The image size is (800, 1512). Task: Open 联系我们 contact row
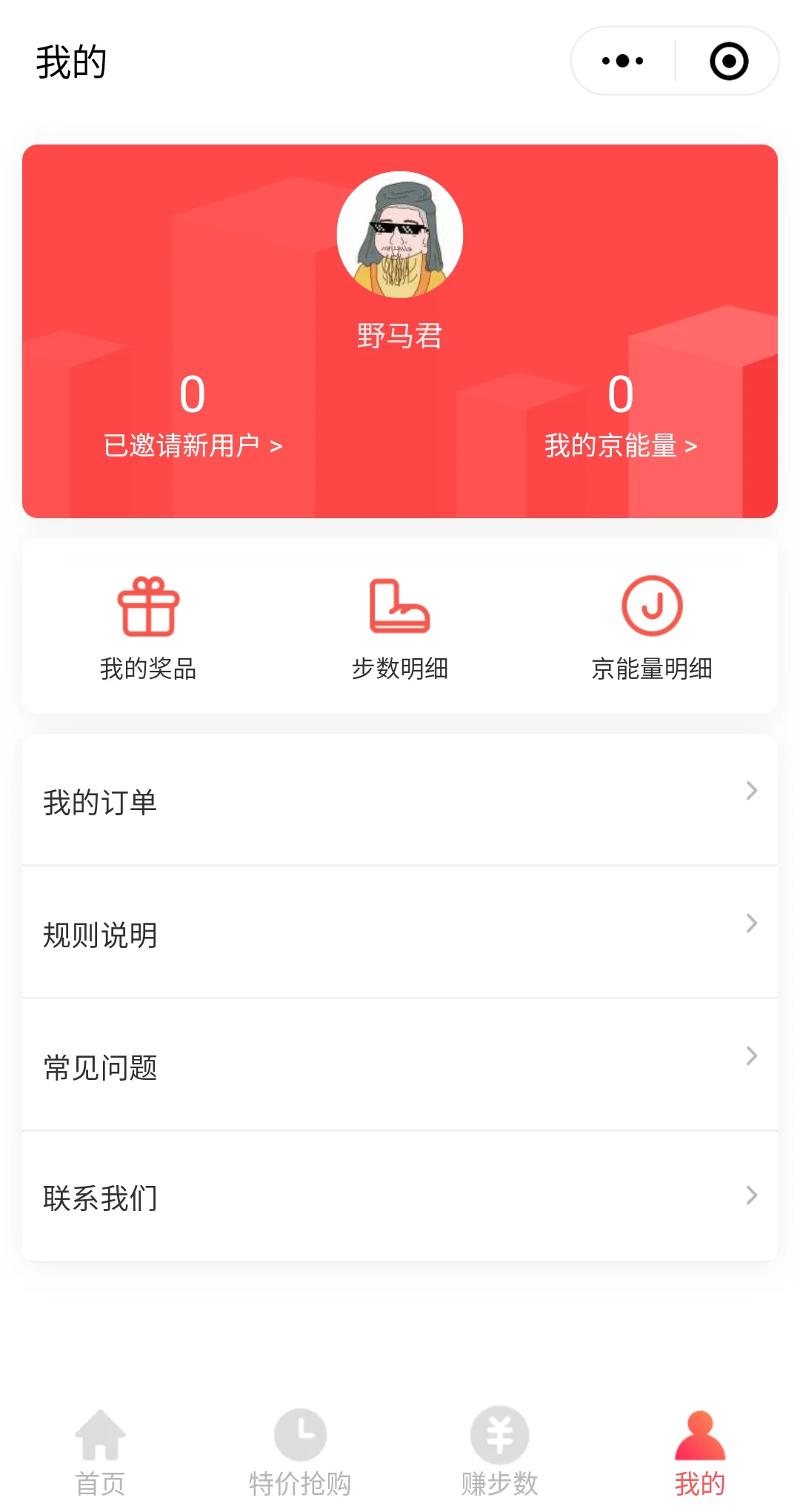point(400,1197)
